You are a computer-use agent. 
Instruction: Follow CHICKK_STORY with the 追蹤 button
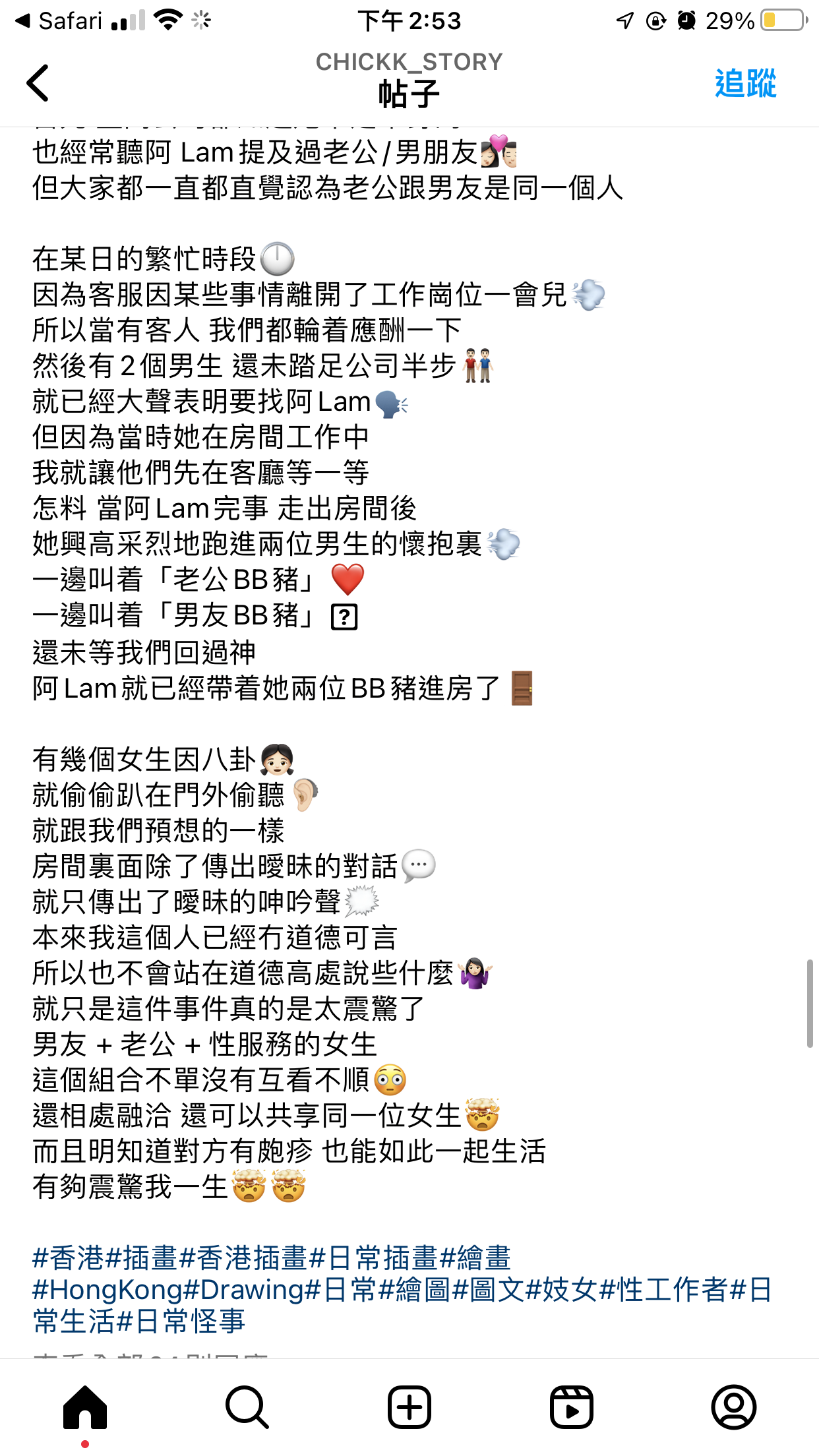(x=745, y=84)
